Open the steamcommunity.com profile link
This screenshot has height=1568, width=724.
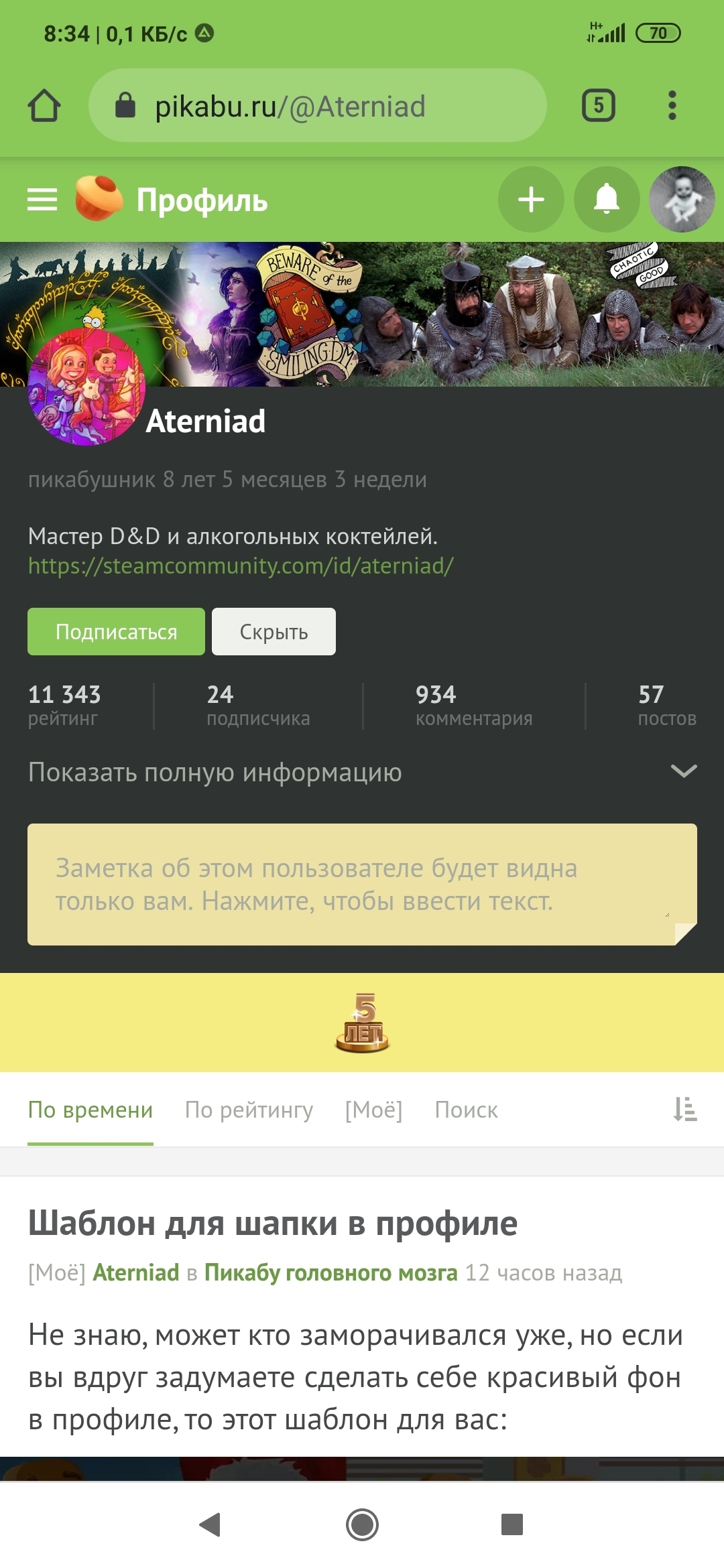point(241,566)
